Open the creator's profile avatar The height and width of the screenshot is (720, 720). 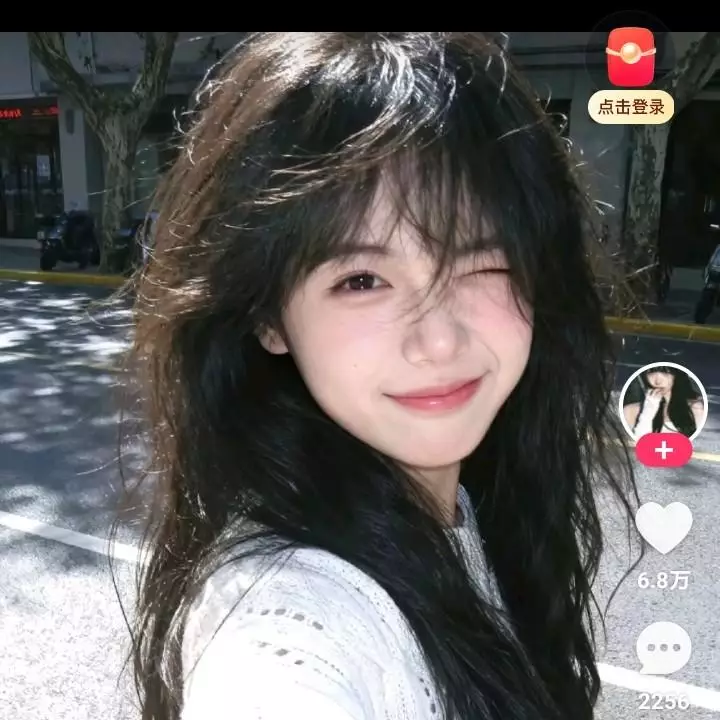click(663, 401)
